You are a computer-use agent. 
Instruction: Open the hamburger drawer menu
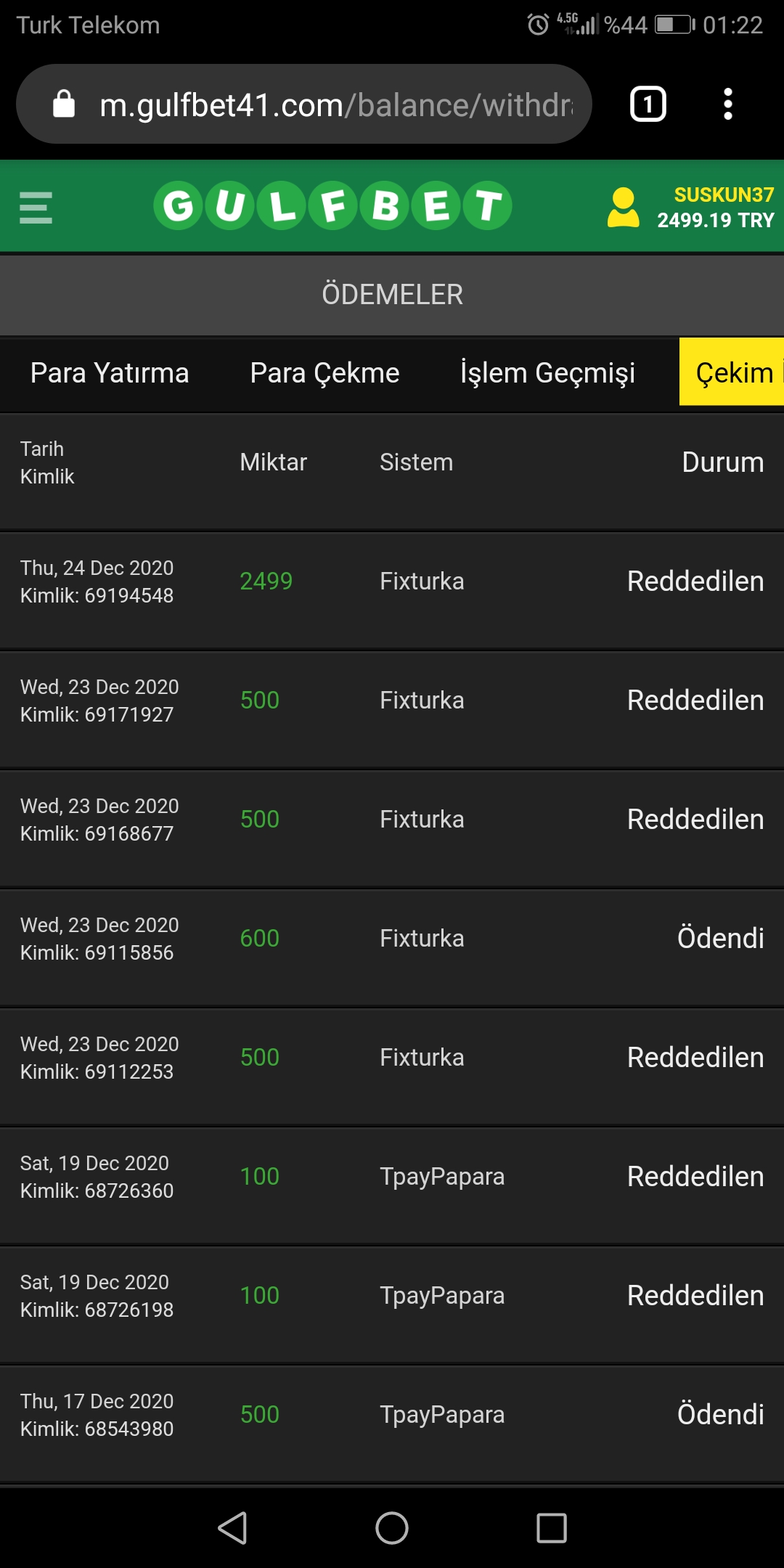coord(36,208)
